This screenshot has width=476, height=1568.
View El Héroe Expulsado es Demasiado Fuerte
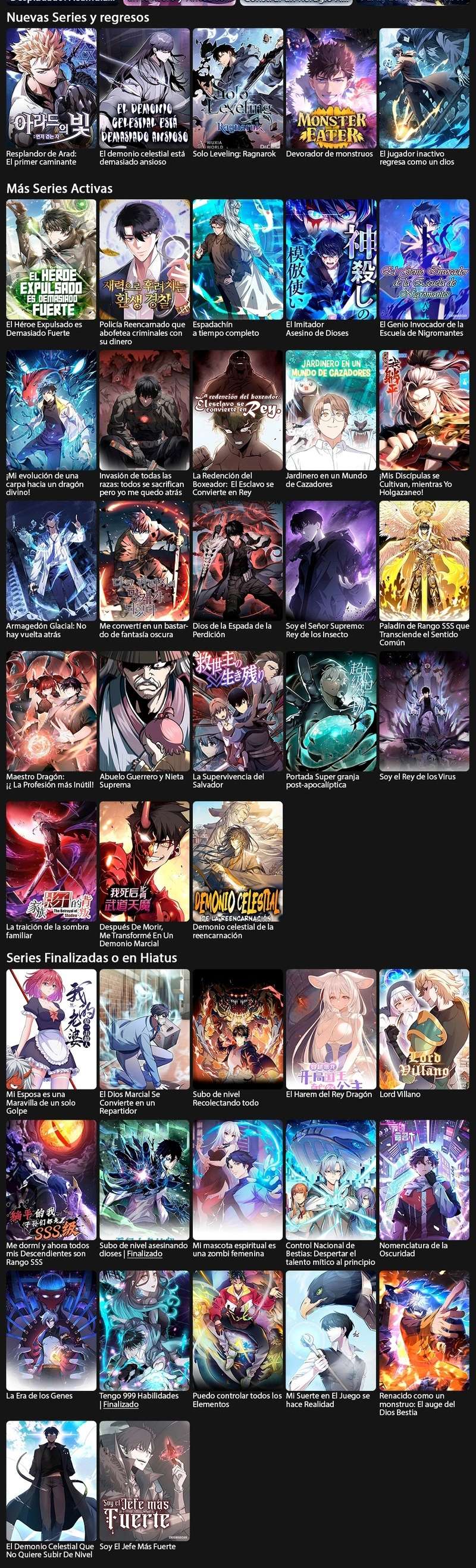(x=51, y=259)
